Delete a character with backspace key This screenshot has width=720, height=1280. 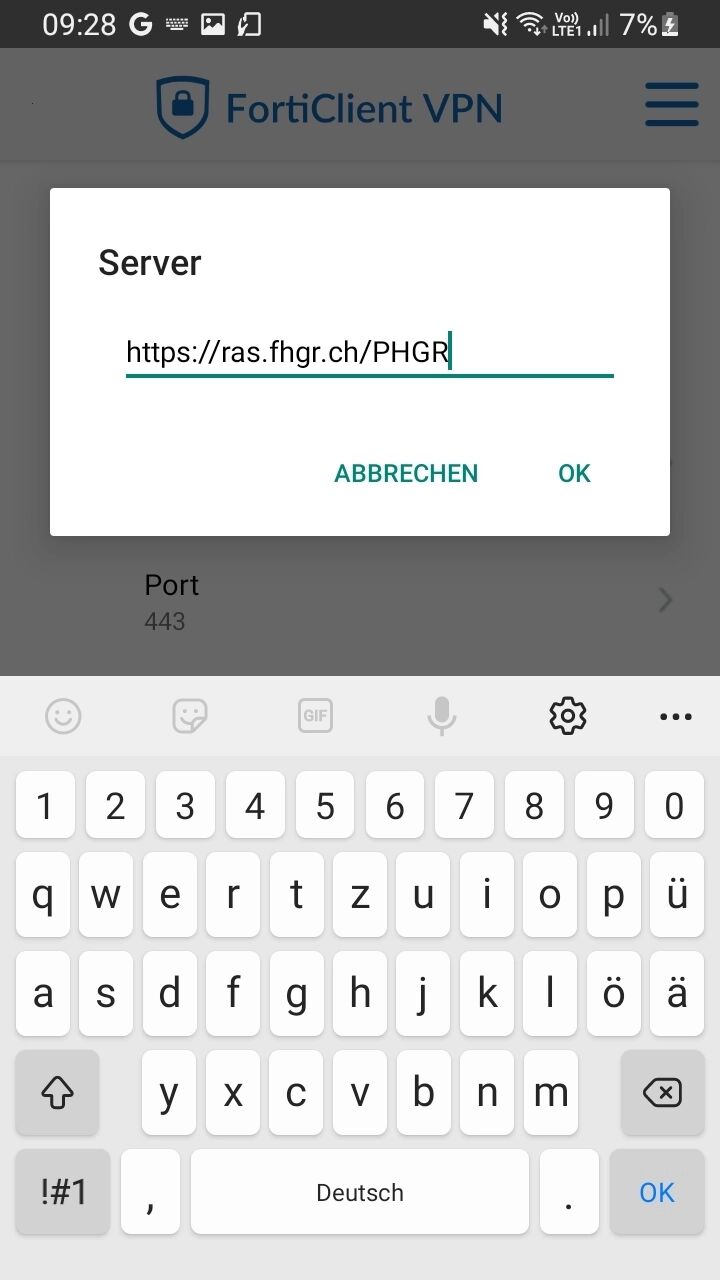point(661,1093)
